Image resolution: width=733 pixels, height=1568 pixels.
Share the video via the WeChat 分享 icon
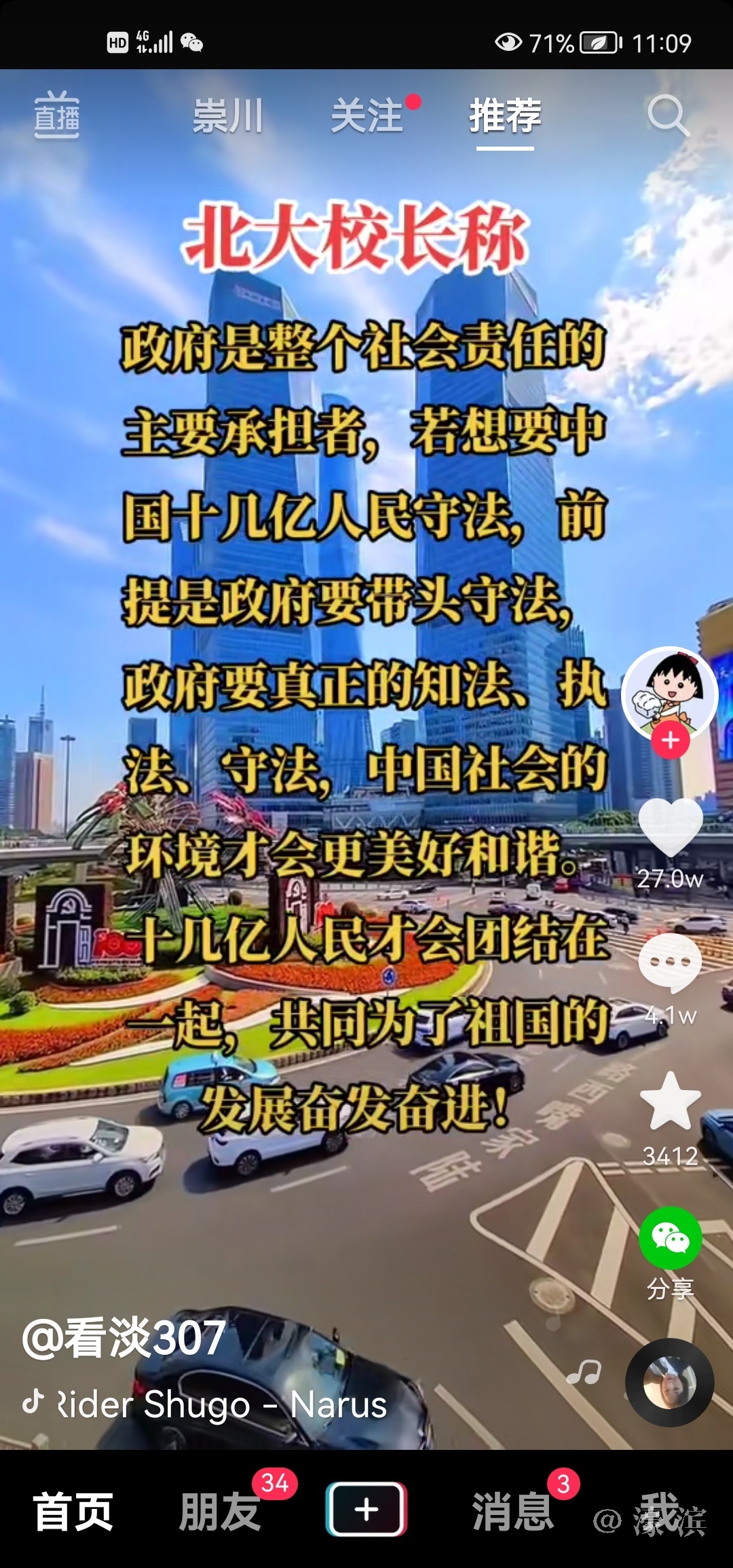click(671, 1238)
